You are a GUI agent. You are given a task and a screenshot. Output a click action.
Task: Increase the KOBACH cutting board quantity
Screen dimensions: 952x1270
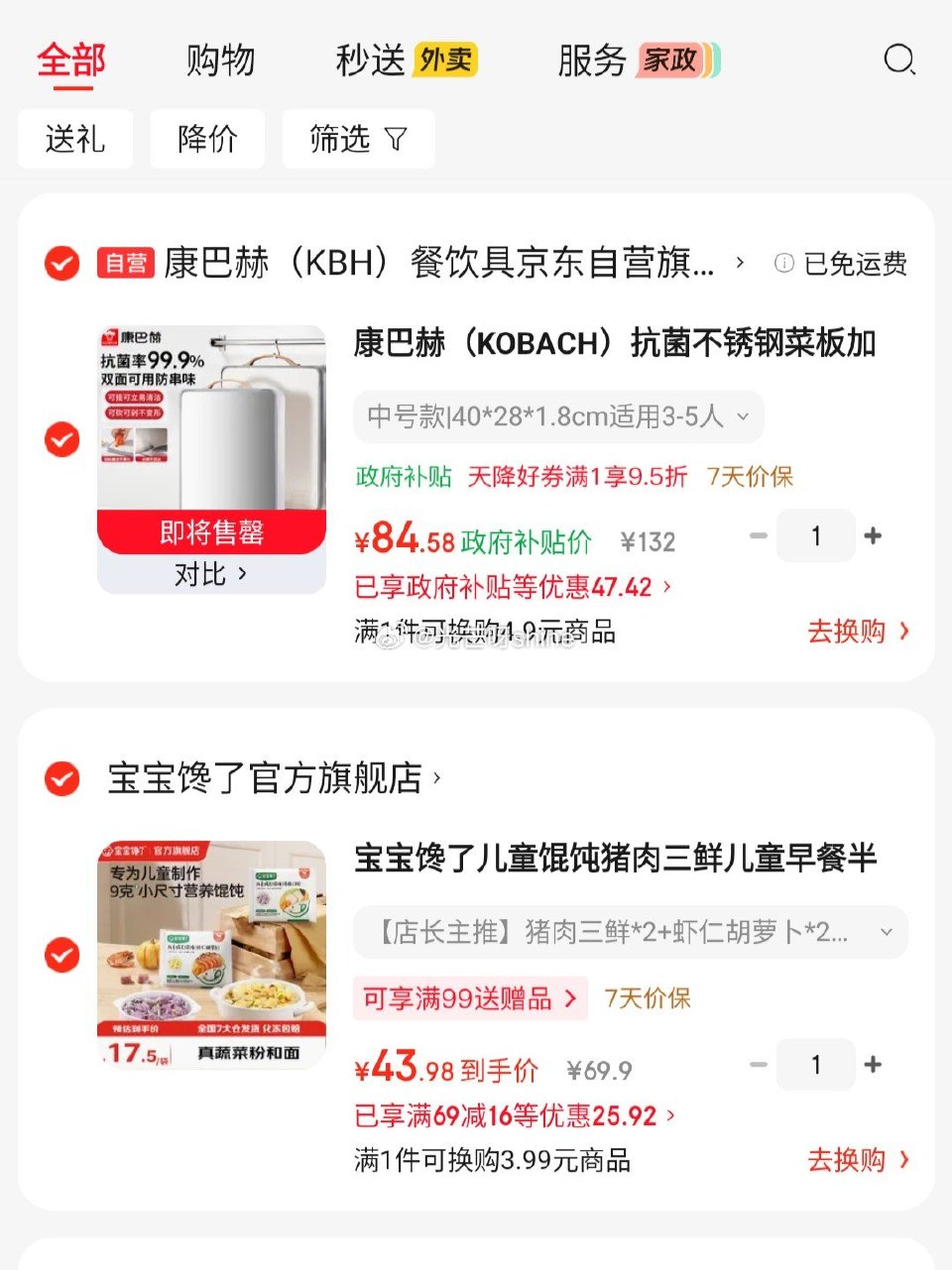pos(874,535)
